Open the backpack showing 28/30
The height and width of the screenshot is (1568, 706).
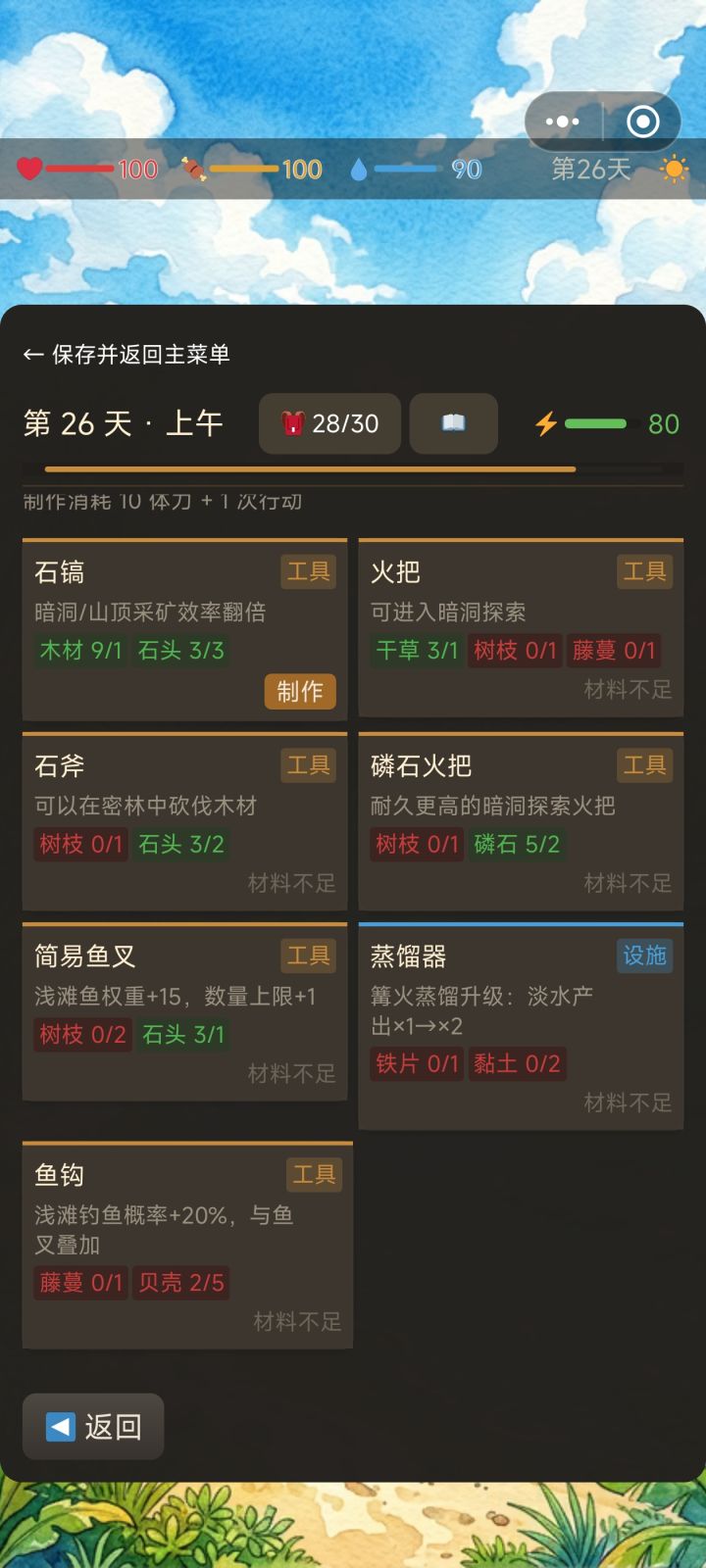coord(328,423)
